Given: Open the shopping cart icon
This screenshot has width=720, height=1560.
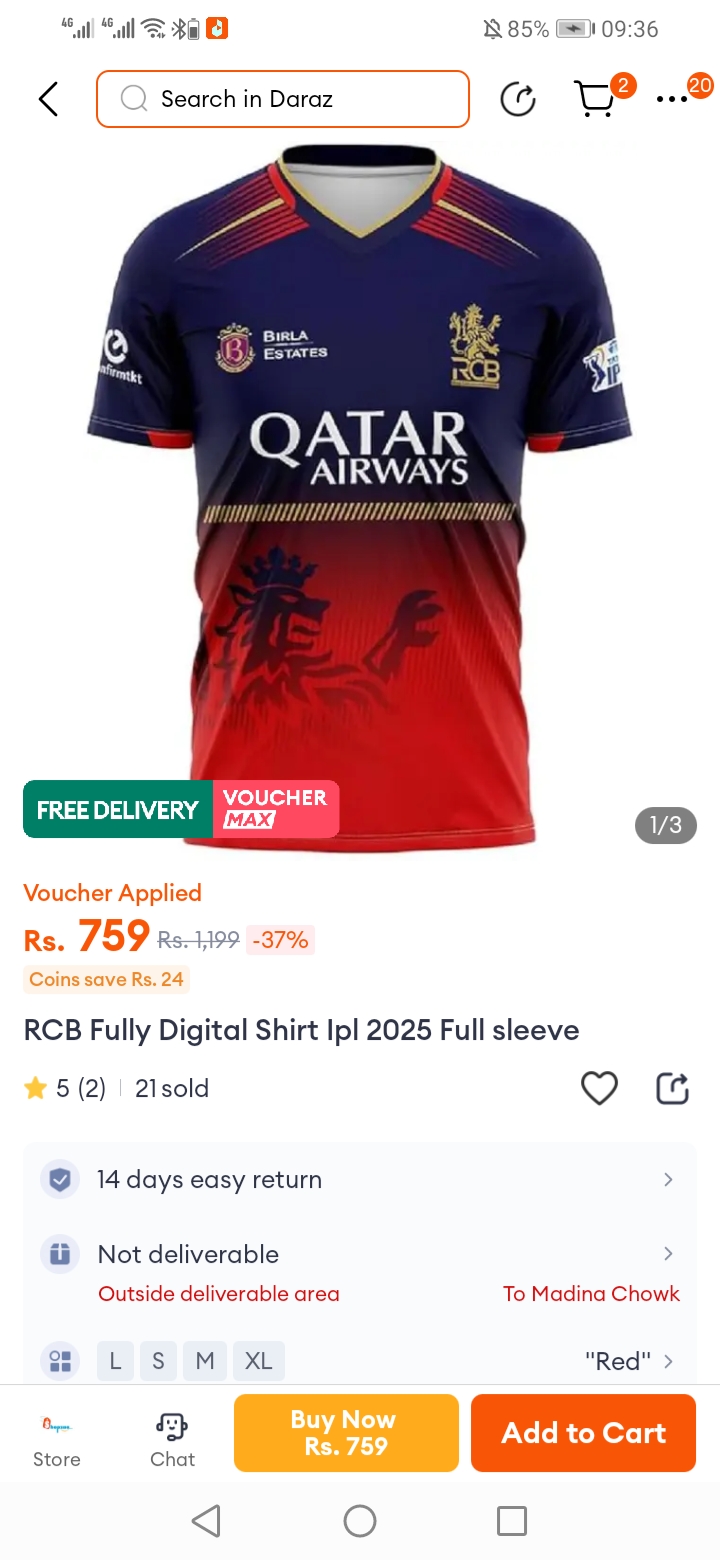Looking at the screenshot, I should 595,99.
